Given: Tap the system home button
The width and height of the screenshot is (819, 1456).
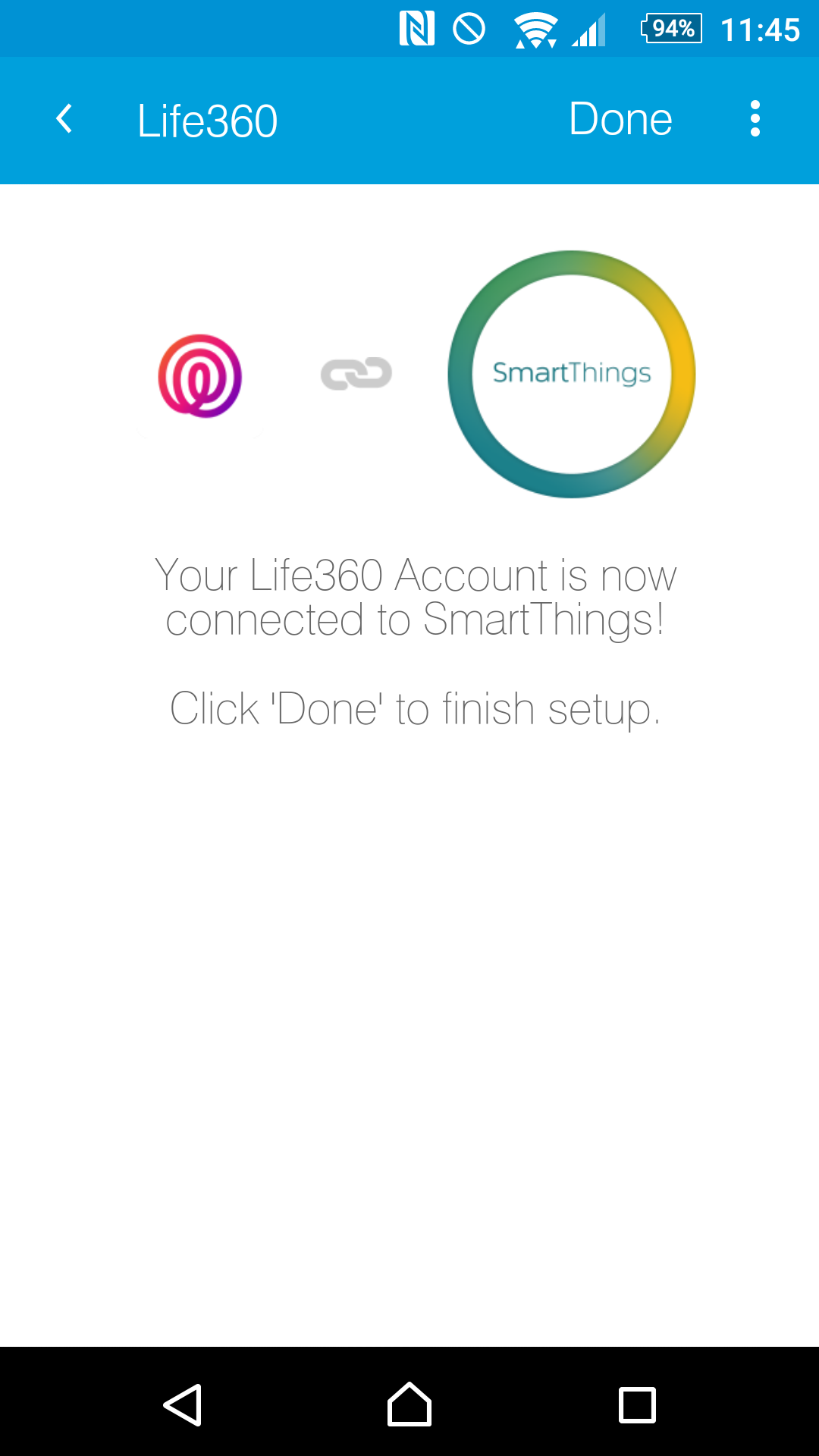Looking at the screenshot, I should [x=409, y=1404].
